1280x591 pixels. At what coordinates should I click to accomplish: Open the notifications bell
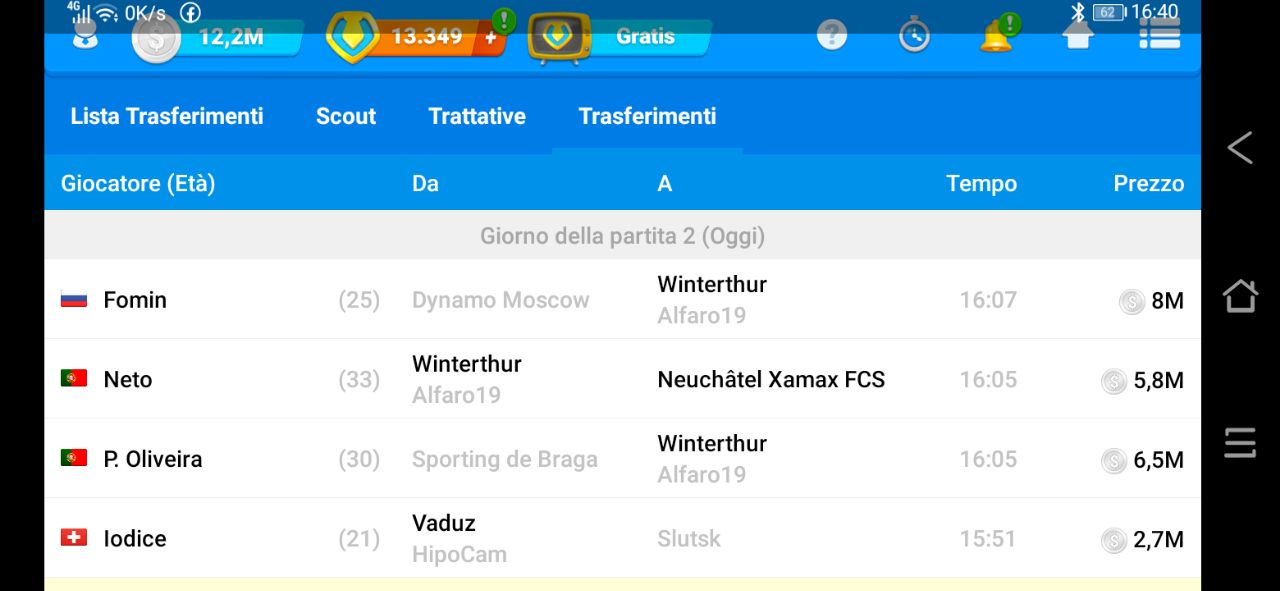(996, 36)
